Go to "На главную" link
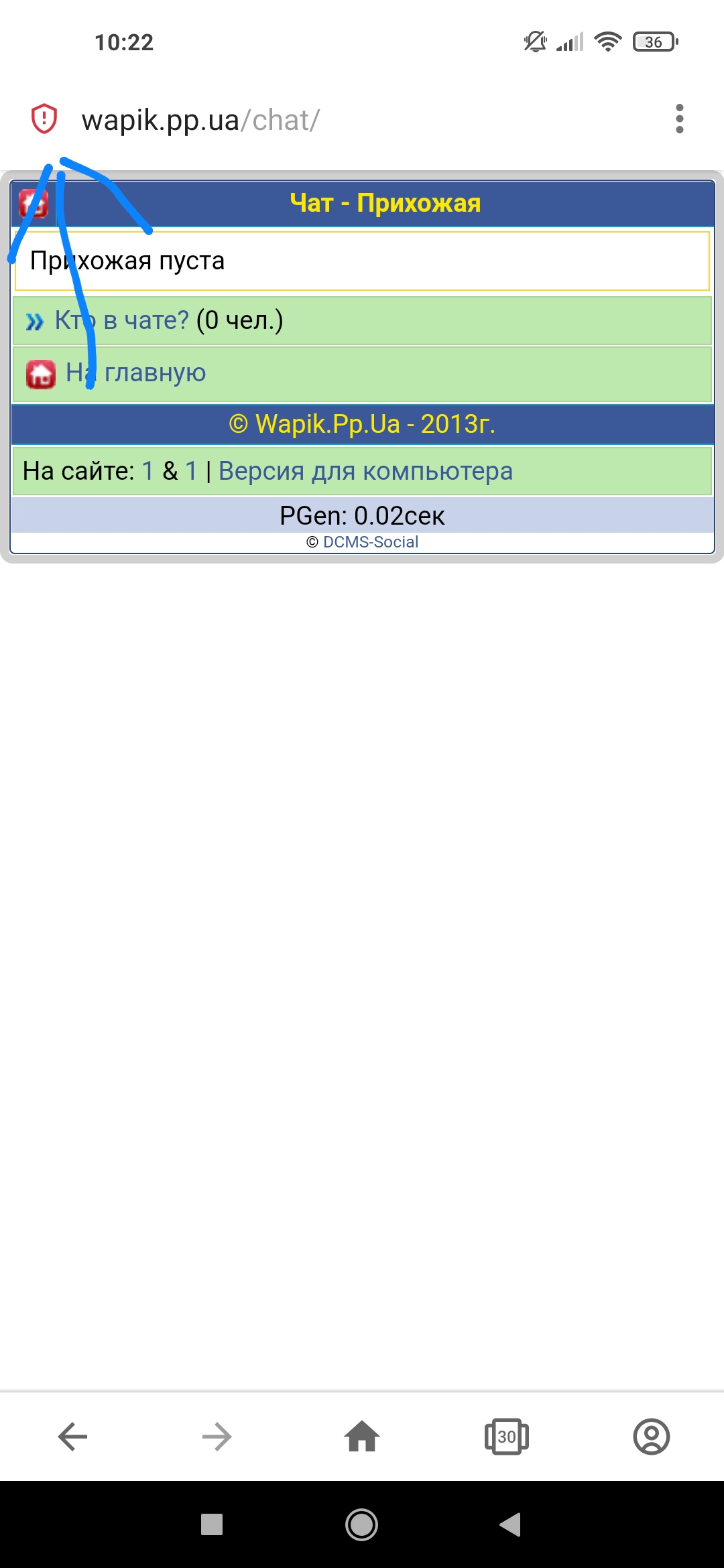Viewport: 724px width, 1568px height. coord(135,373)
